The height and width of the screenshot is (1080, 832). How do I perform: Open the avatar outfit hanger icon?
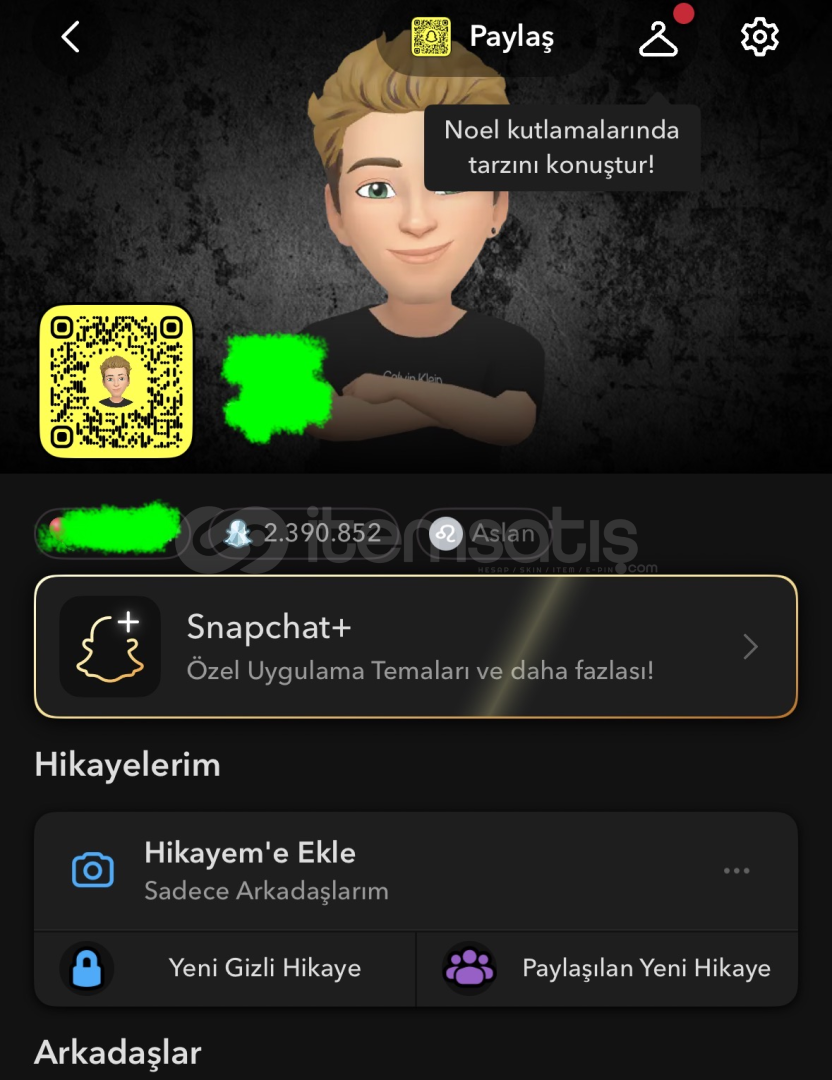659,38
